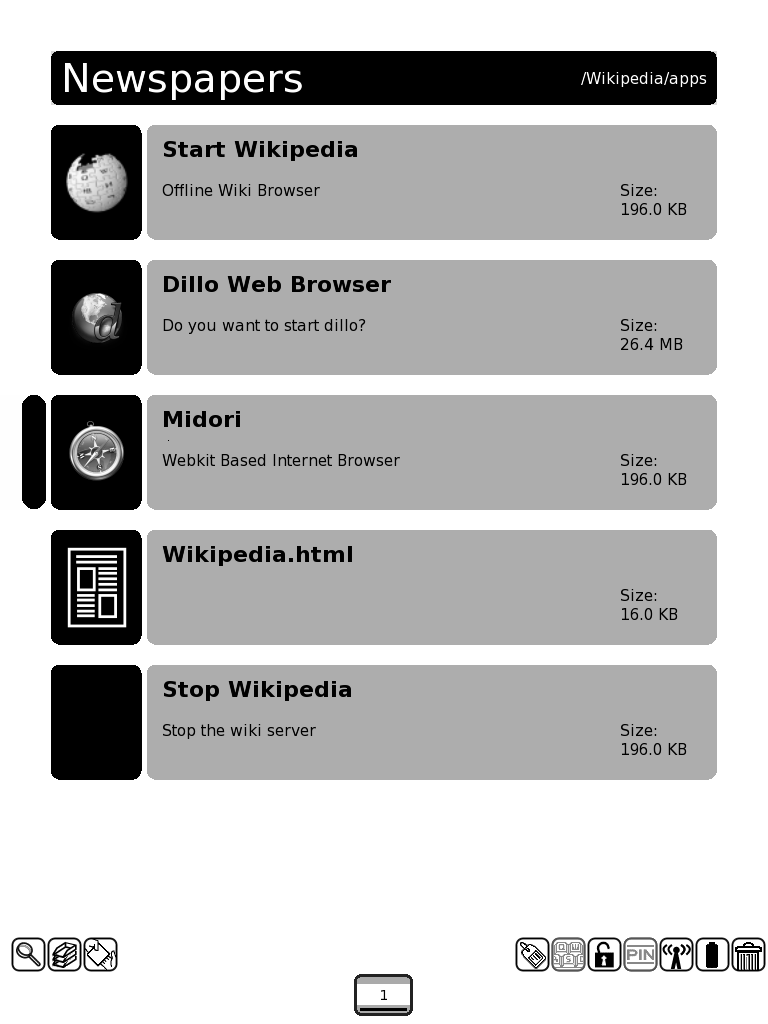
Task: Open the on-screen keyboard icon
Action: click(568, 954)
